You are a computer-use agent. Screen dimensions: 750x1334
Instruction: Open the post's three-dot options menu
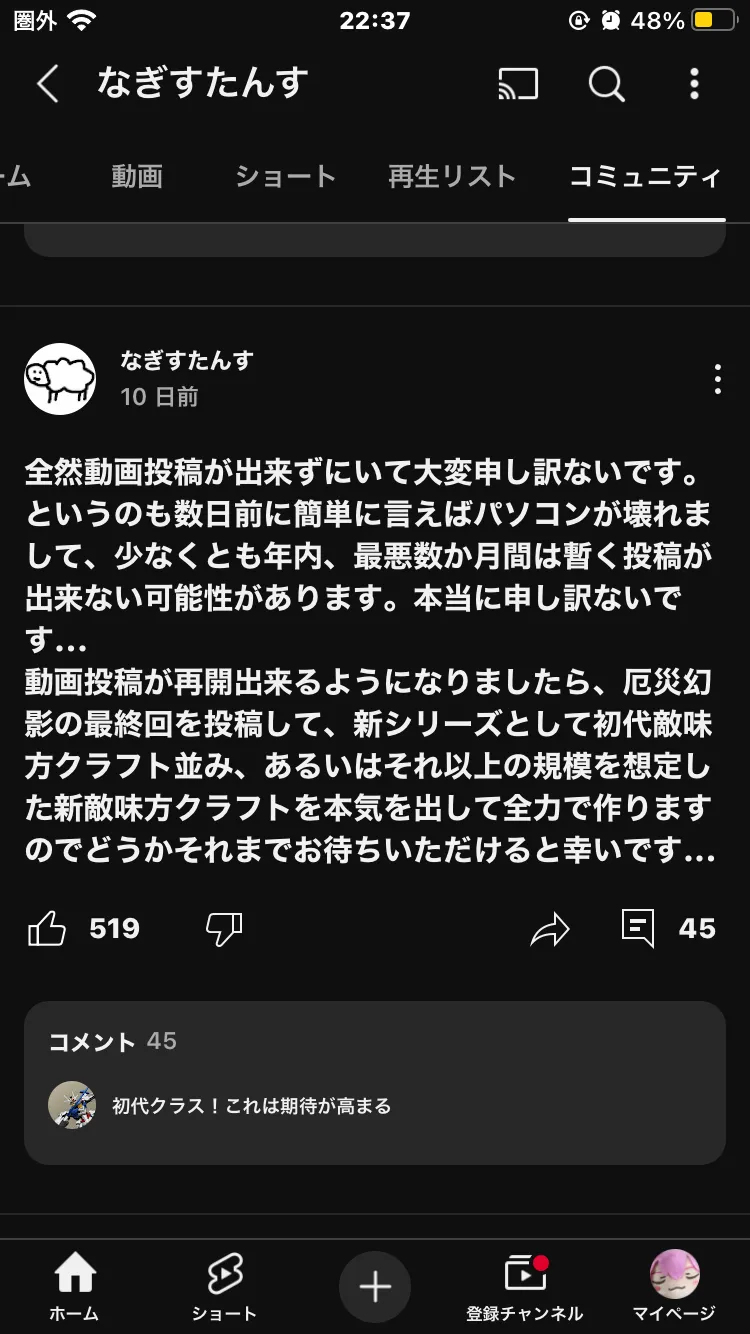(x=717, y=380)
